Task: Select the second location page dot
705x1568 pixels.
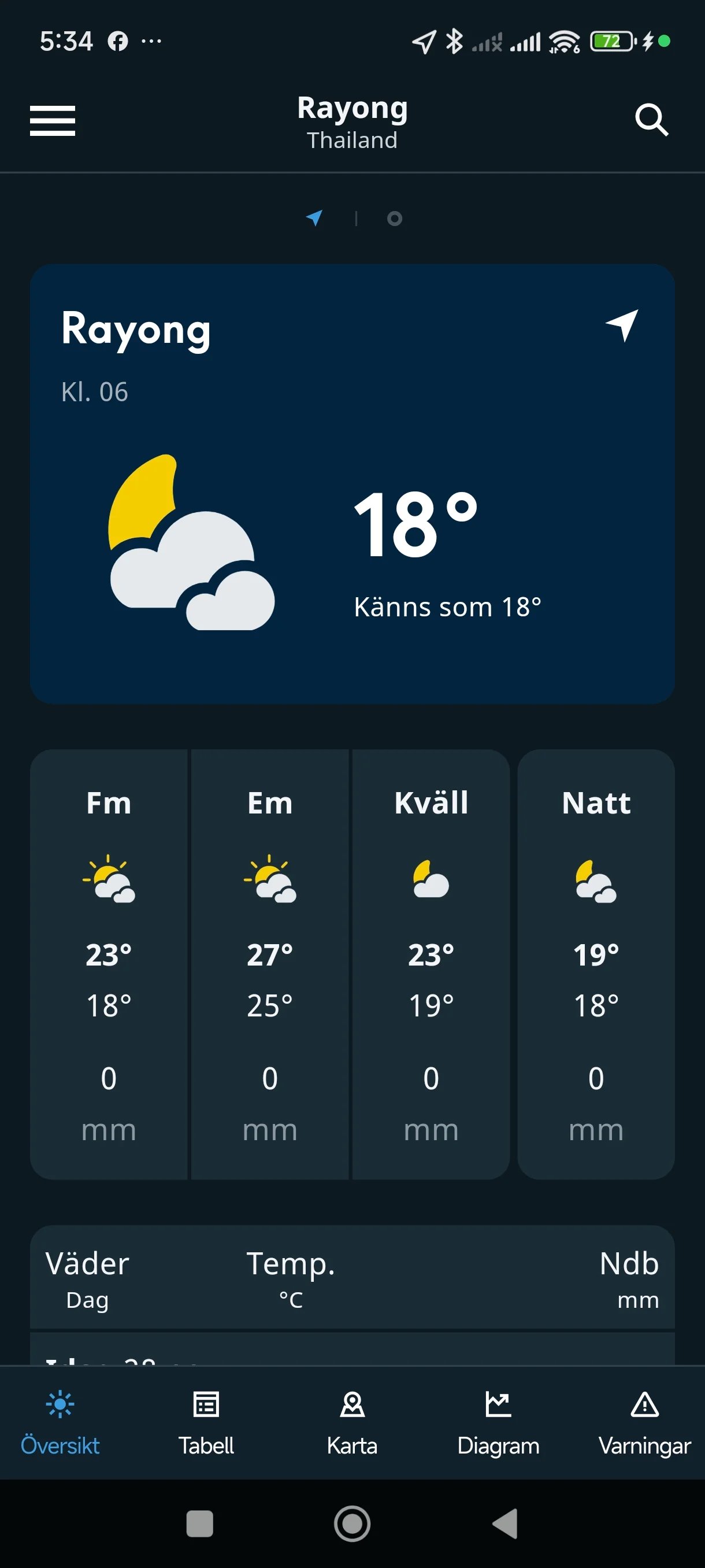Action: click(394, 219)
